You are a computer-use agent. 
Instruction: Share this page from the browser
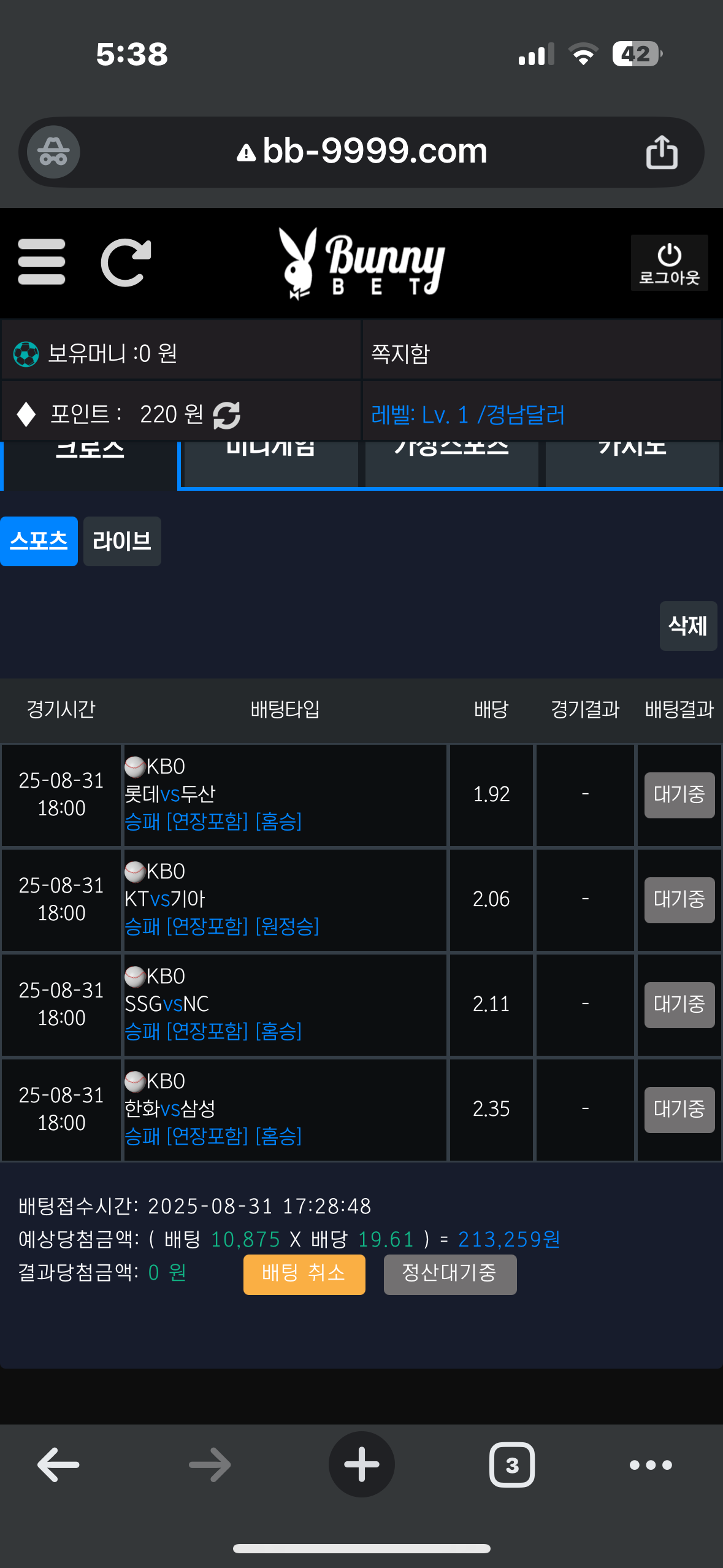(x=662, y=152)
